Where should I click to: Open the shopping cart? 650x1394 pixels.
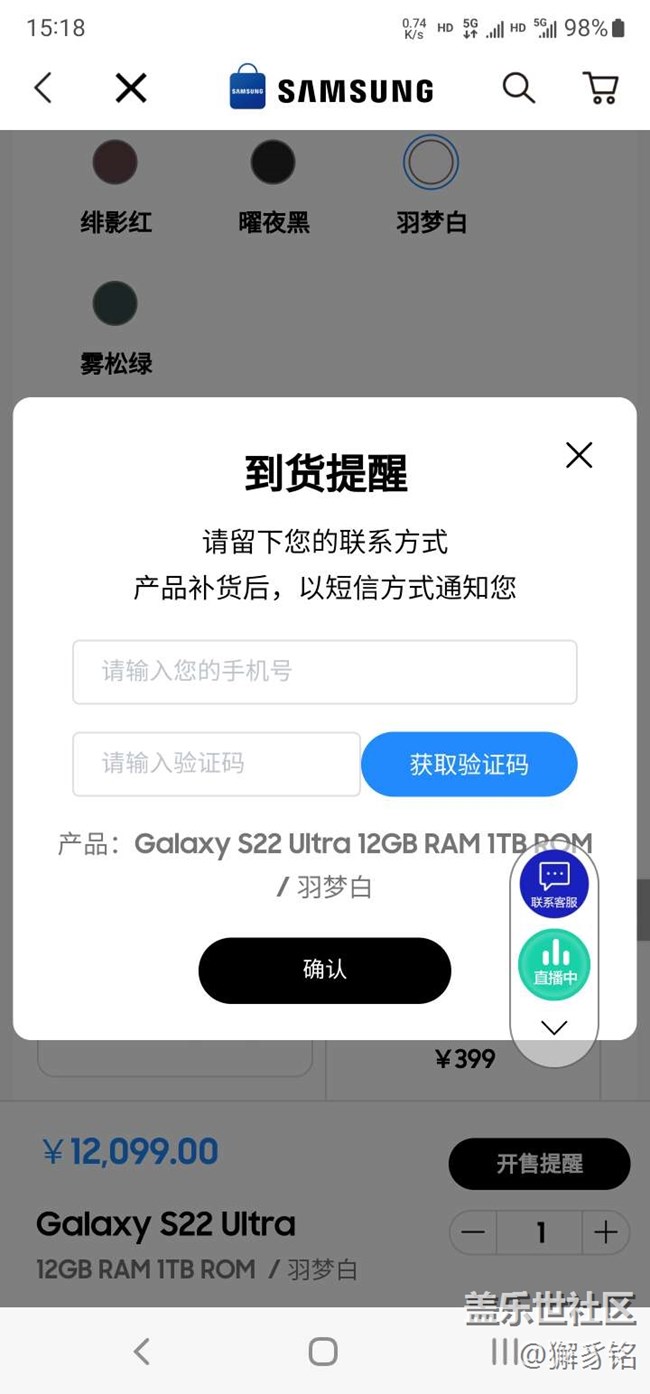(600, 89)
